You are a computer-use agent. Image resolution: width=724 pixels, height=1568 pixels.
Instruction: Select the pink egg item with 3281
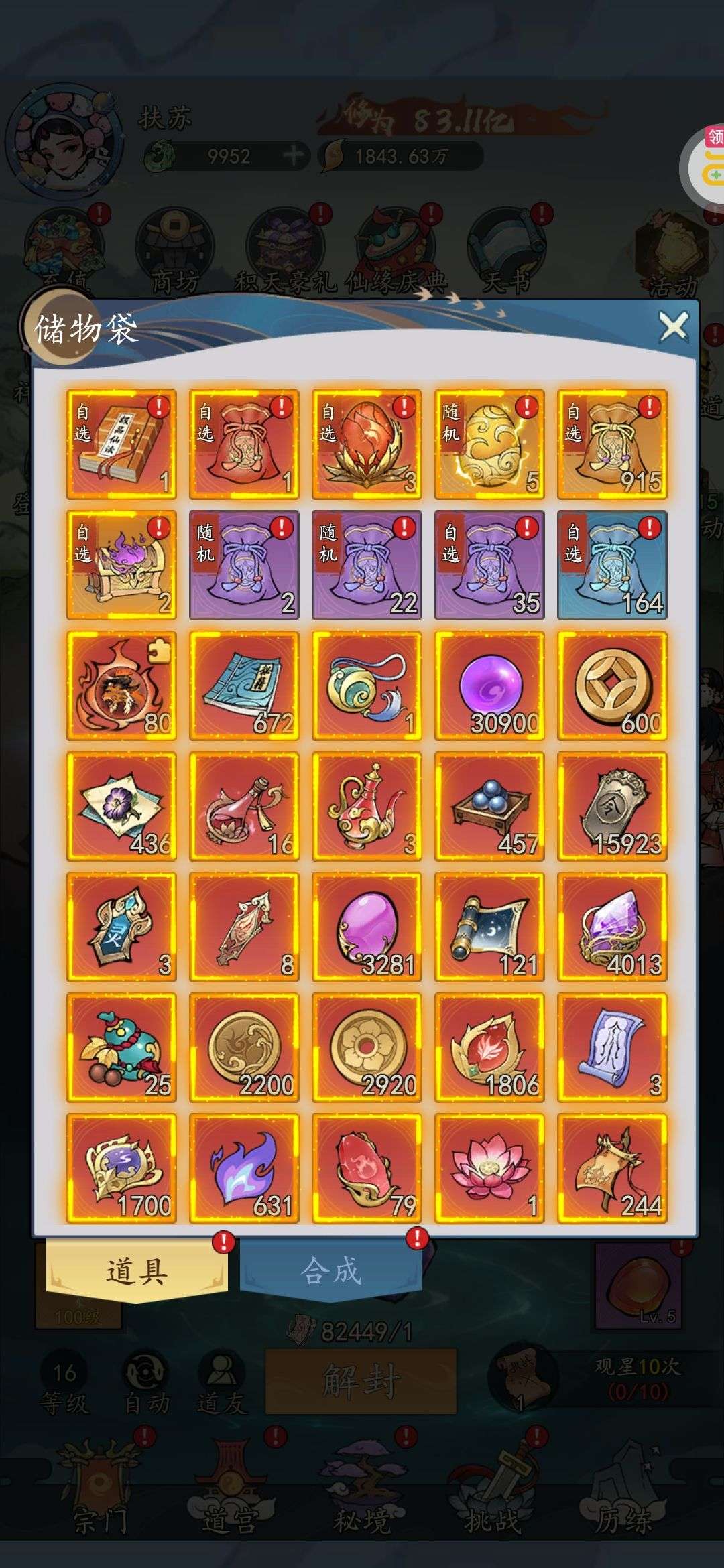tap(367, 927)
